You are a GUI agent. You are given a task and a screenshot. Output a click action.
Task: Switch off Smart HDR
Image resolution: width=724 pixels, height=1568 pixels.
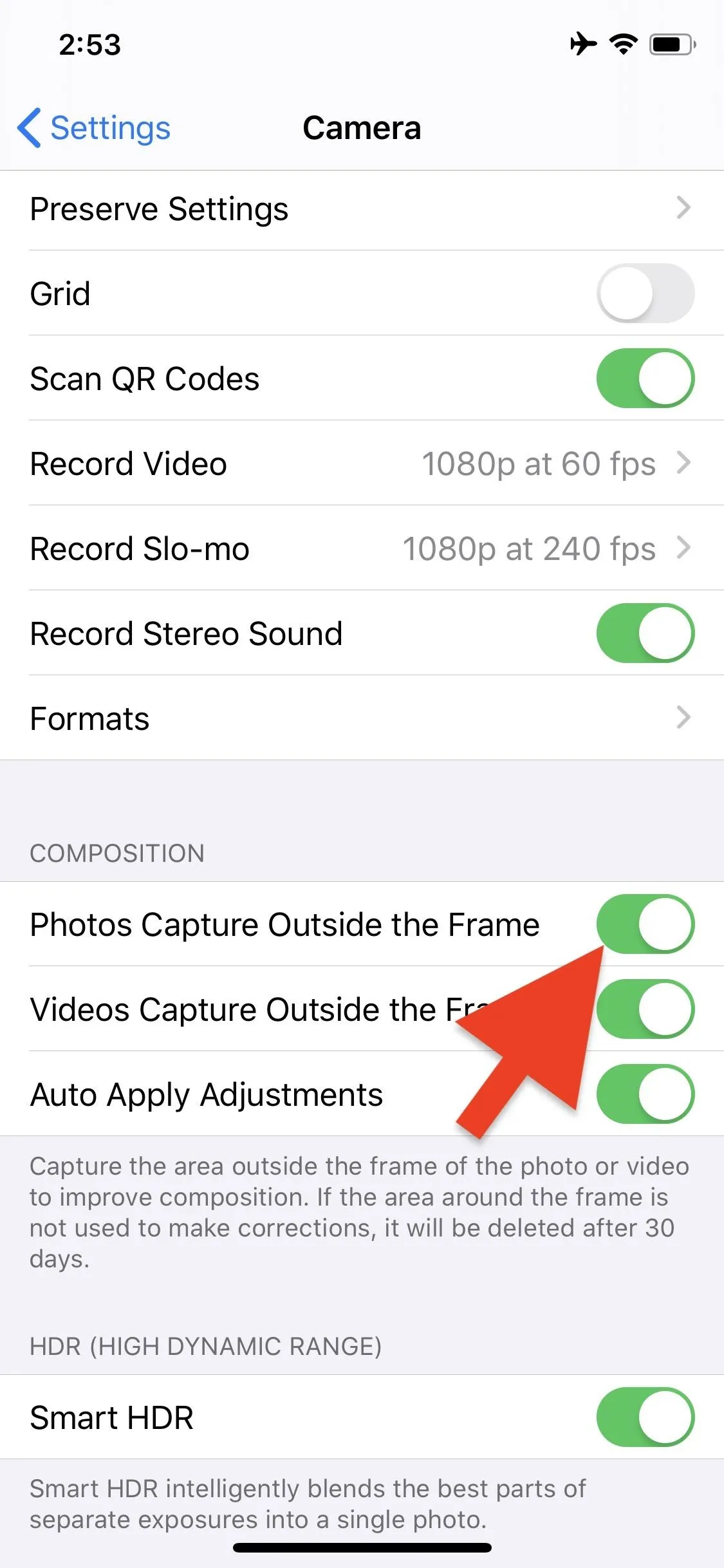(x=645, y=1417)
